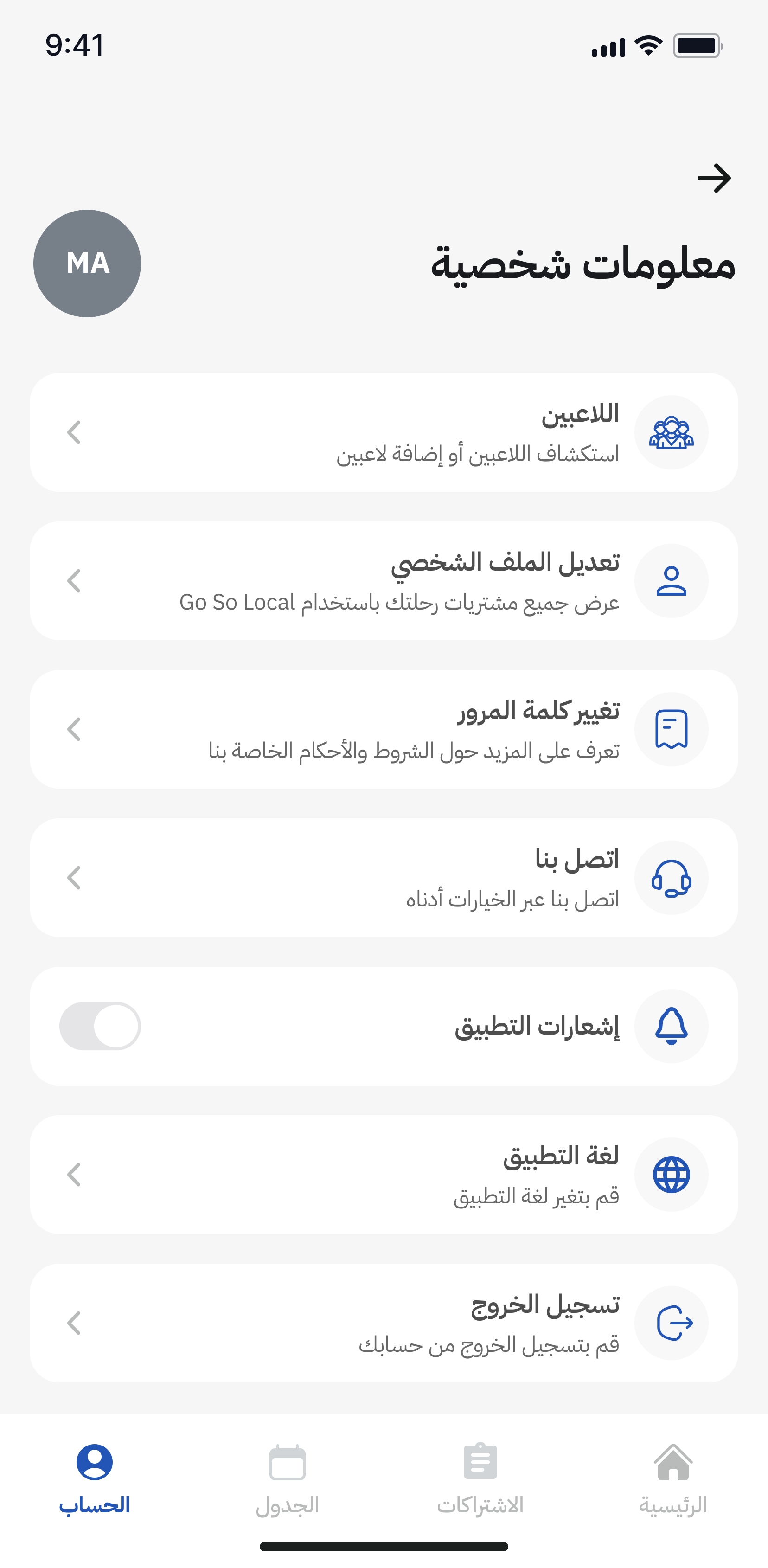The height and width of the screenshot is (1568, 768).
Task: Click the globe icon for لغة التطبيق
Action: pyautogui.click(x=672, y=1175)
